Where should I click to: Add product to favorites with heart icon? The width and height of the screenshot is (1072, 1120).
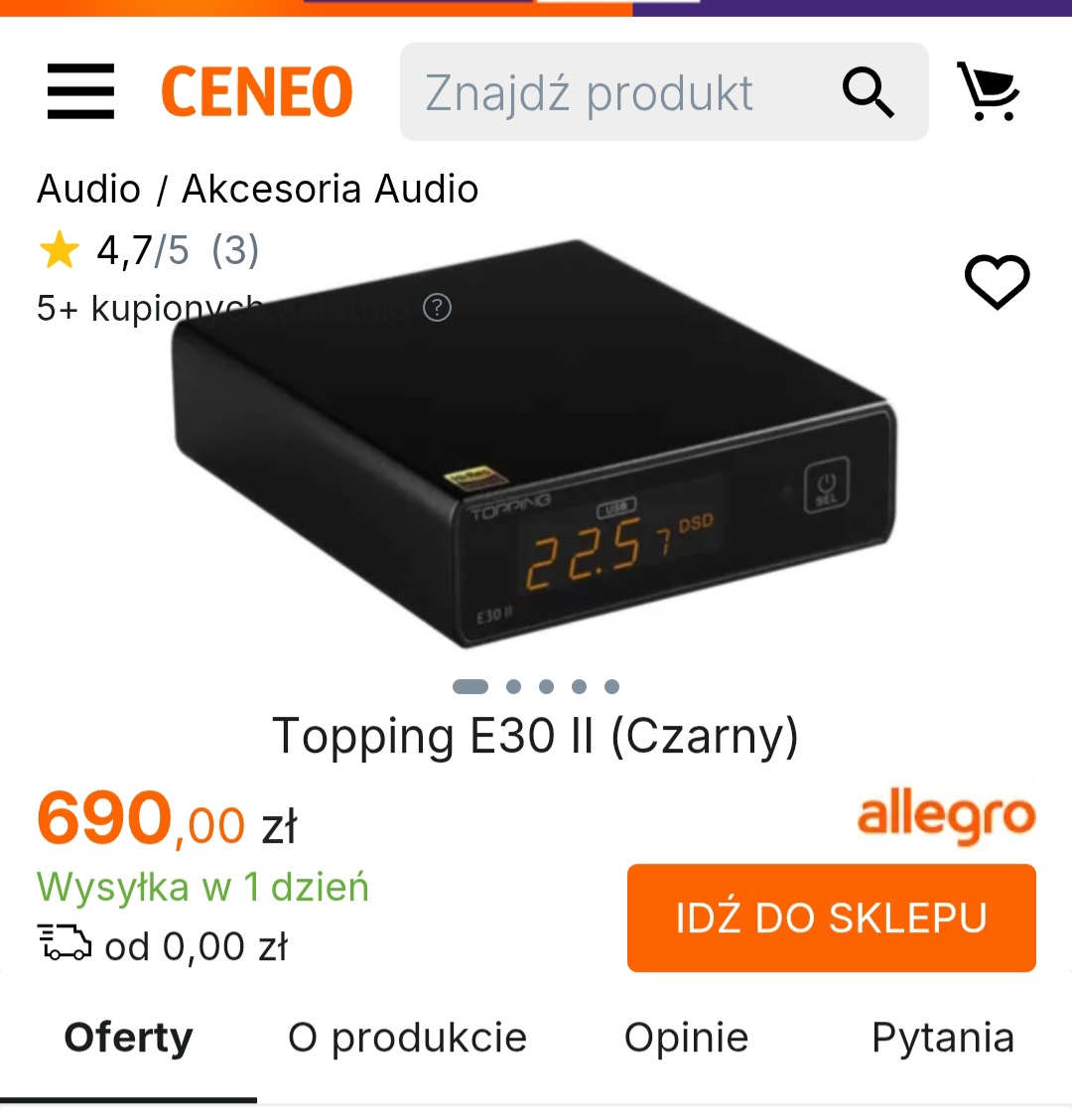pos(997,282)
